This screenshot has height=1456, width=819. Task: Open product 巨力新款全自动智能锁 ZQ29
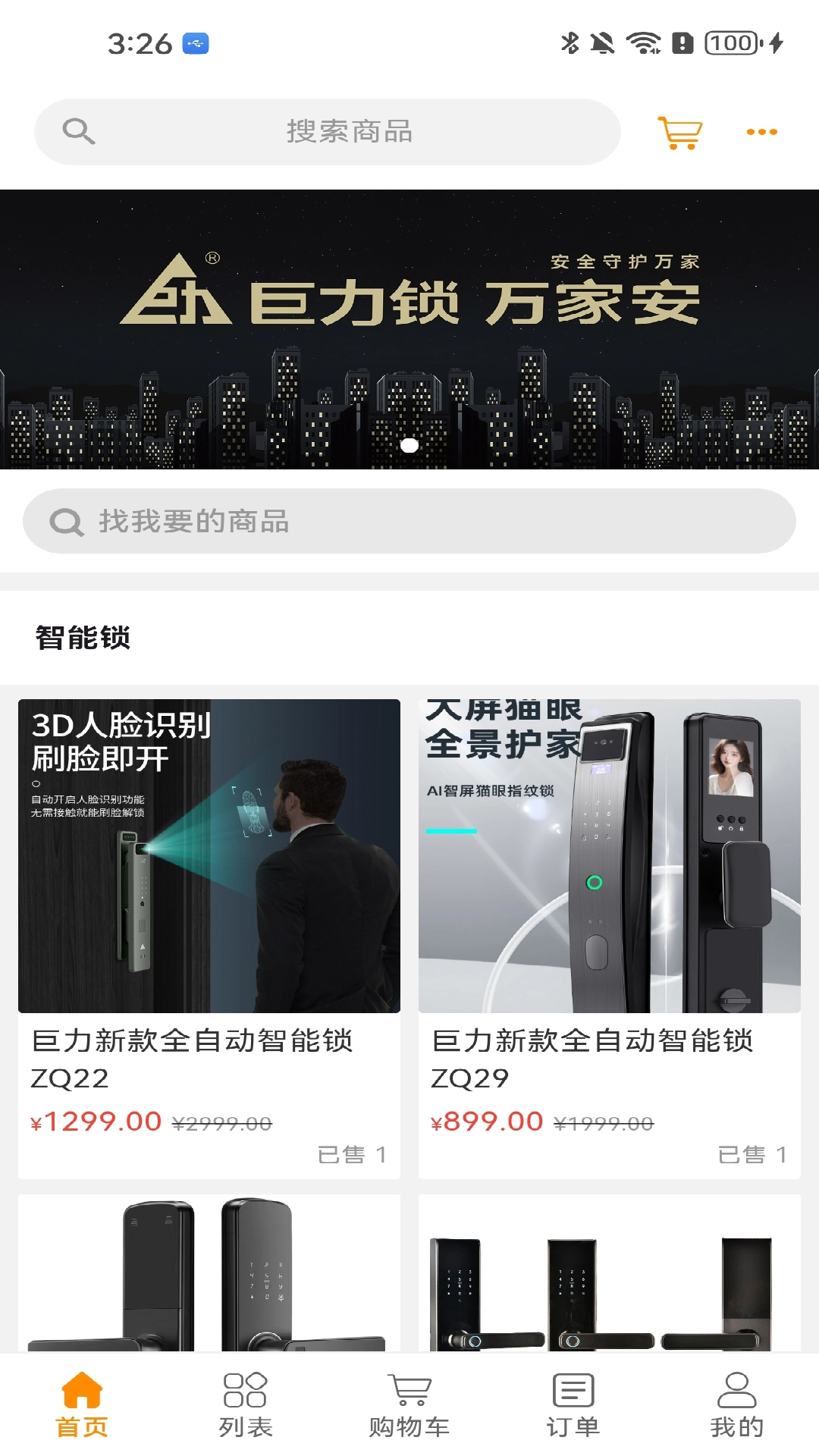point(610,937)
